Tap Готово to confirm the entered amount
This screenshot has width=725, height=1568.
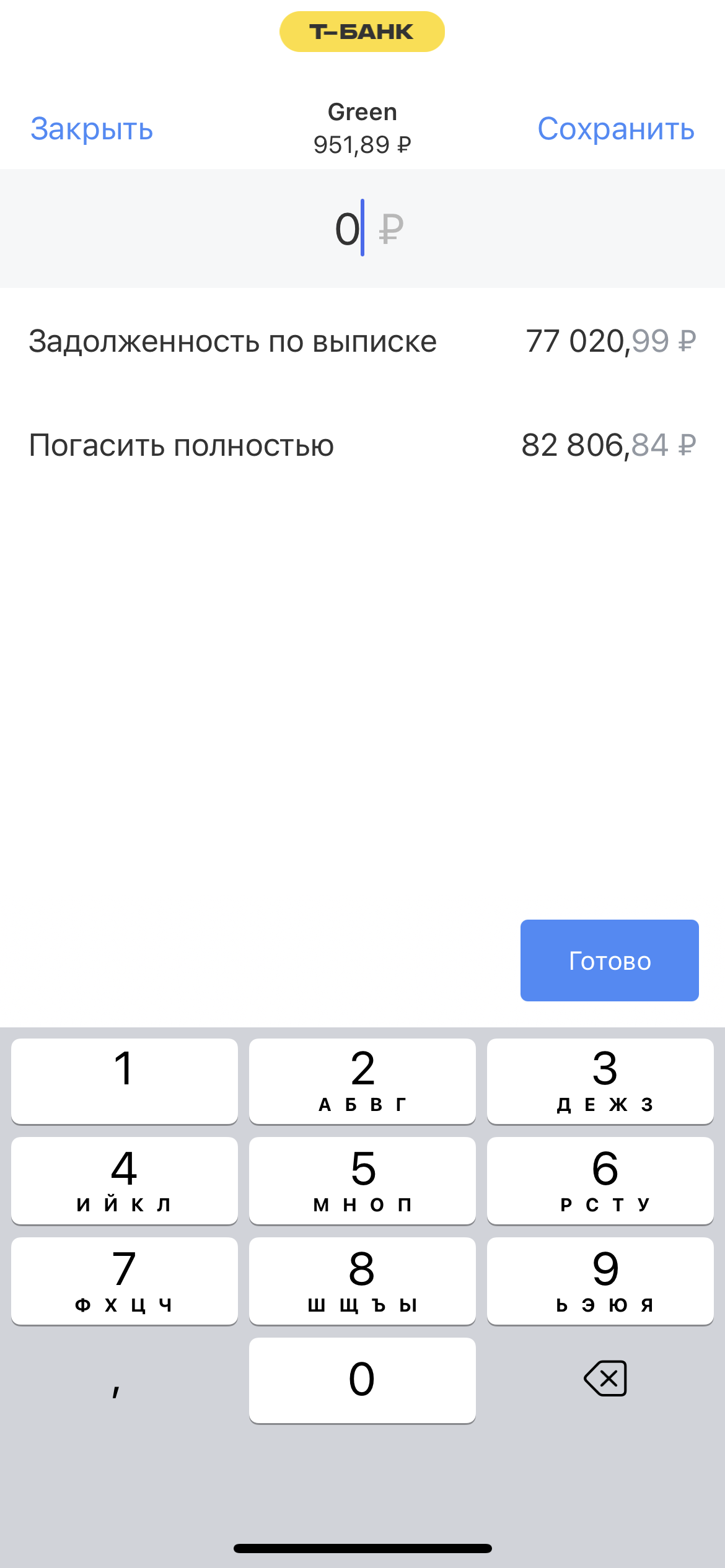[x=609, y=960]
